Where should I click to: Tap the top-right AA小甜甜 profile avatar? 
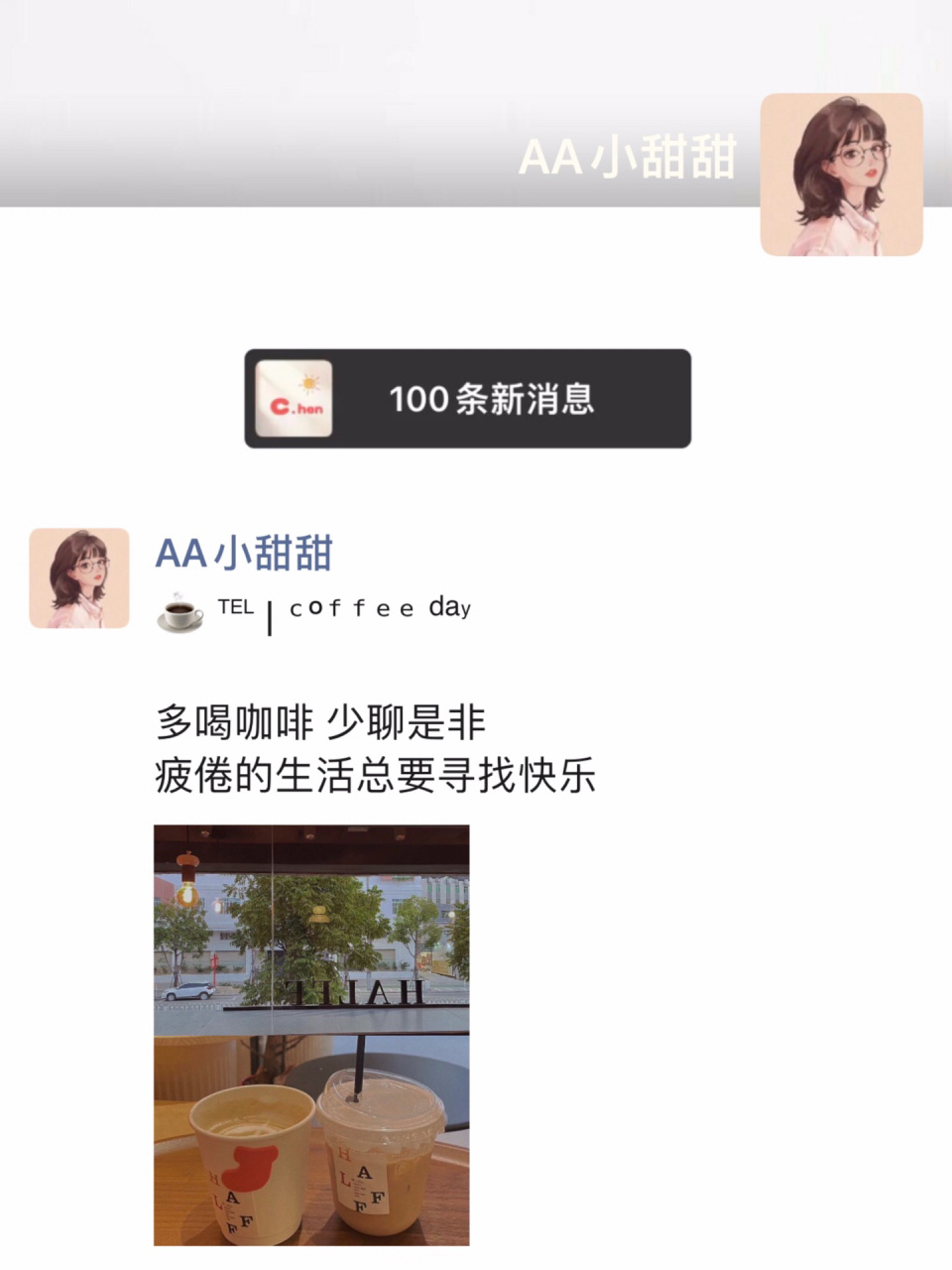pos(842,175)
